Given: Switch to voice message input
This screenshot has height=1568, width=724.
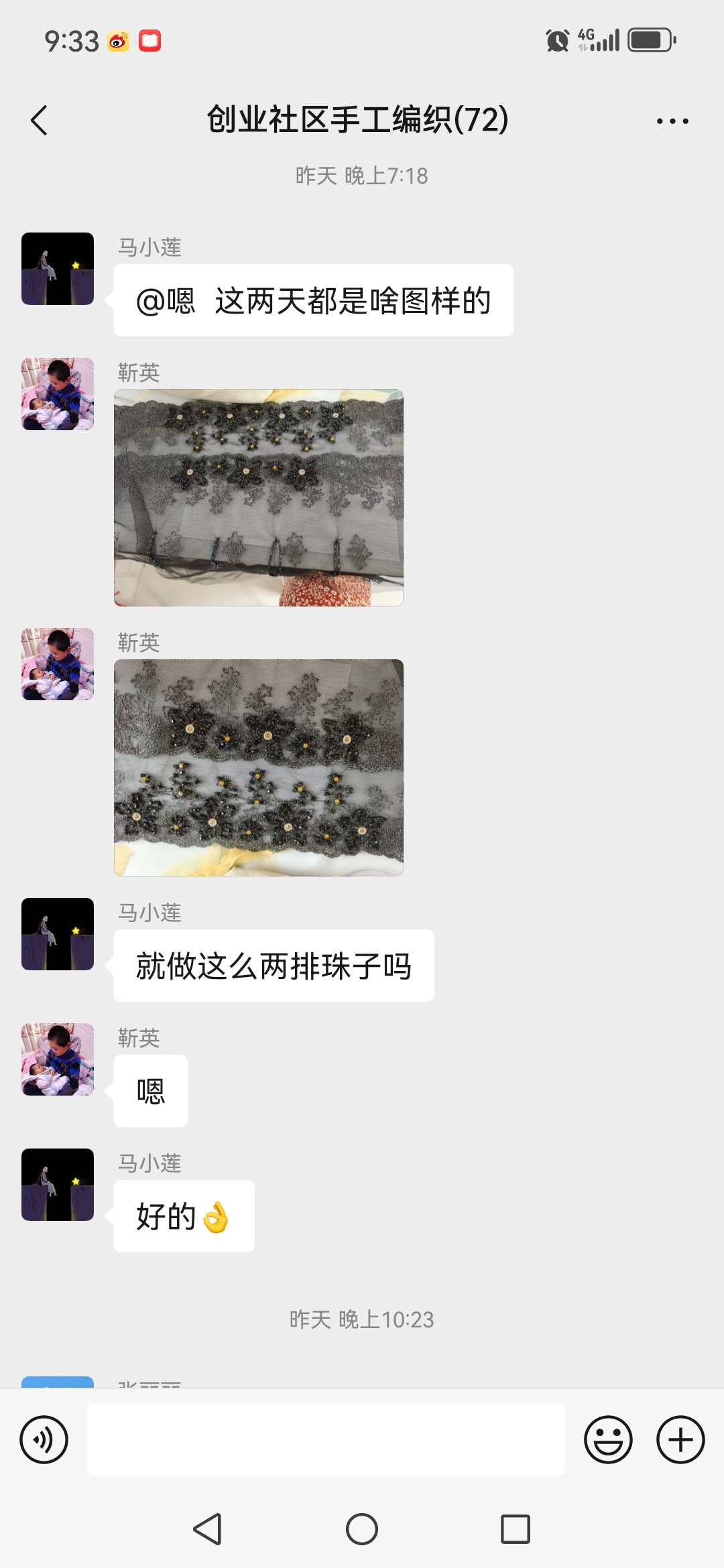Looking at the screenshot, I should tap(44, 1439).
